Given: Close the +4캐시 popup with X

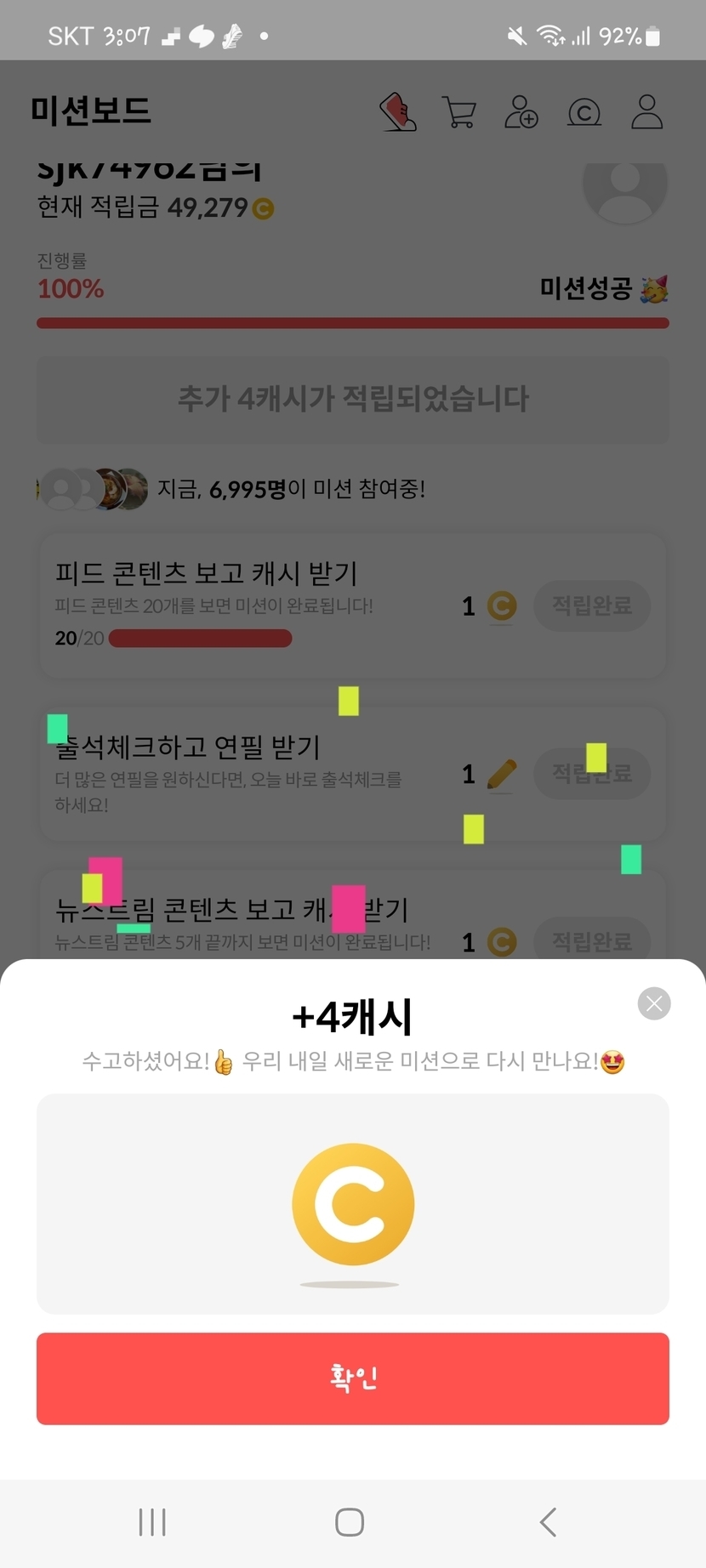Looking at the screenshot, I should pyautogui.click(x=654, y=1004).
